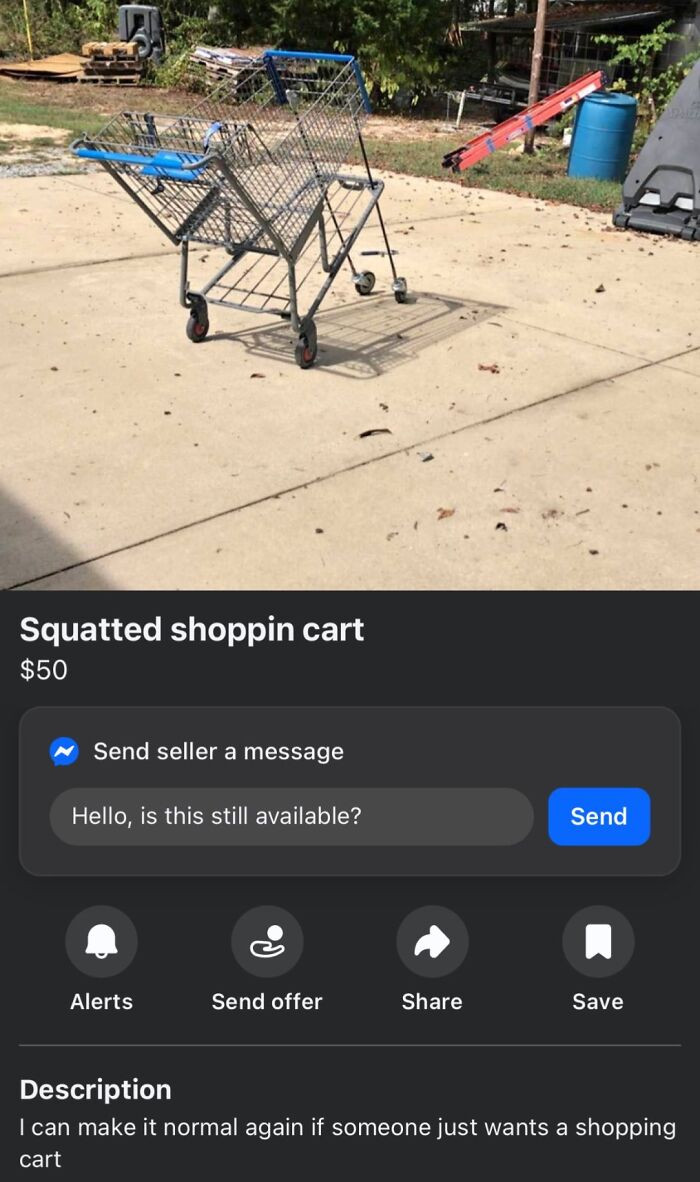Save the listing with the bookmark button
The width and height of the screenshot is (700, 1182).
597,941
